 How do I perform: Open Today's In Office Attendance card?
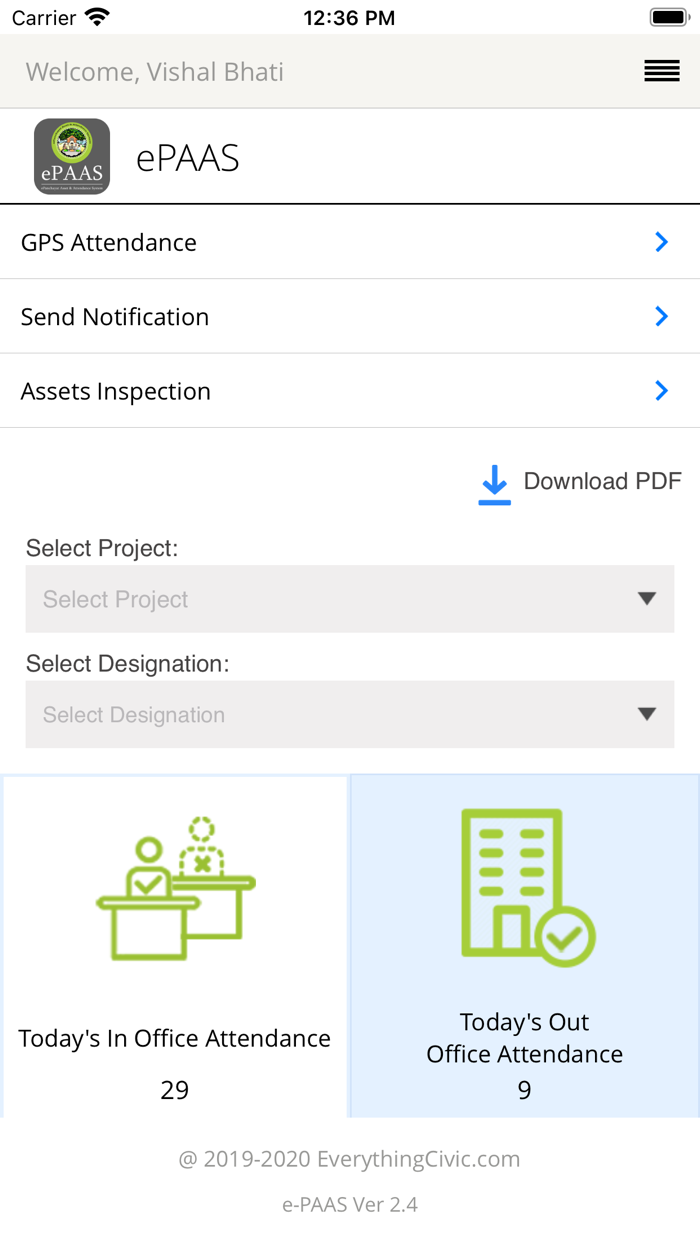(175, 946)
